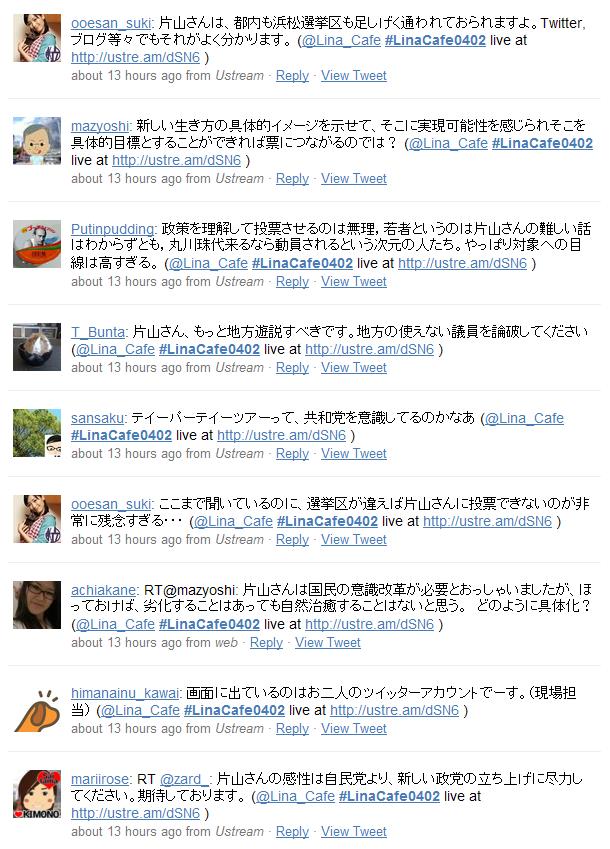Open himanainu_kawai's profile link

[x=125, y=692]
